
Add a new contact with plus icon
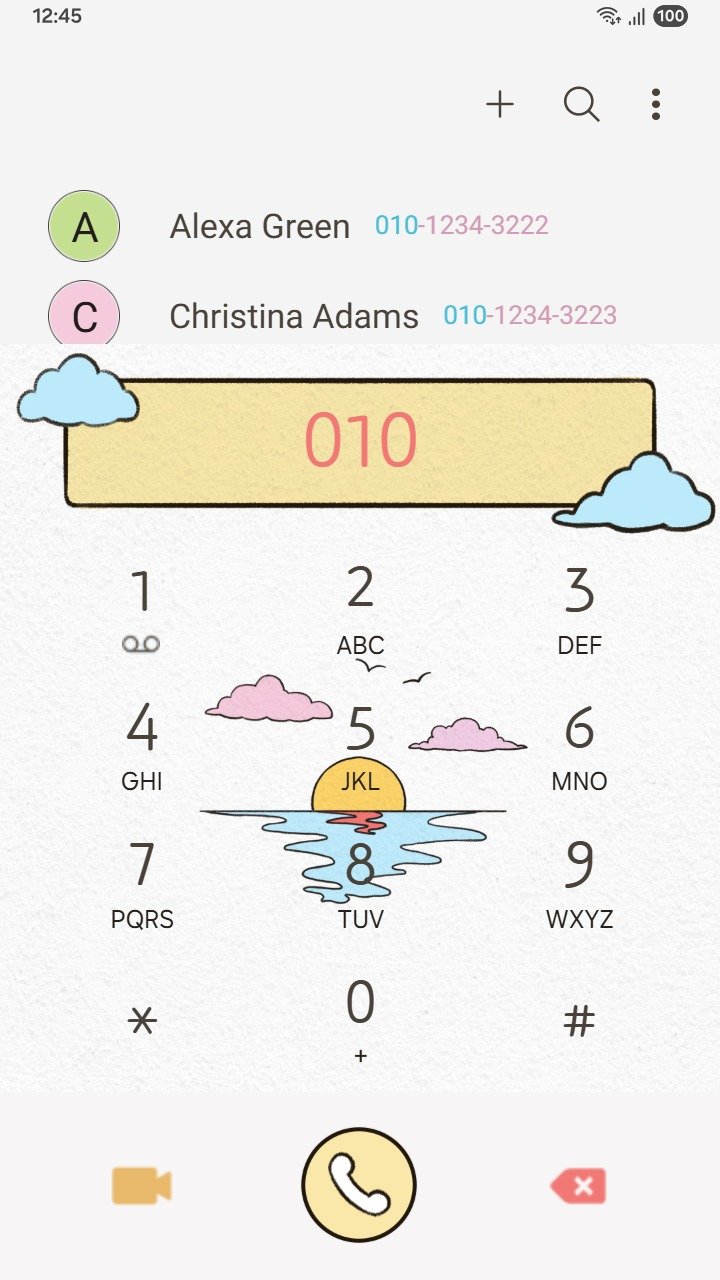point(500,104)
